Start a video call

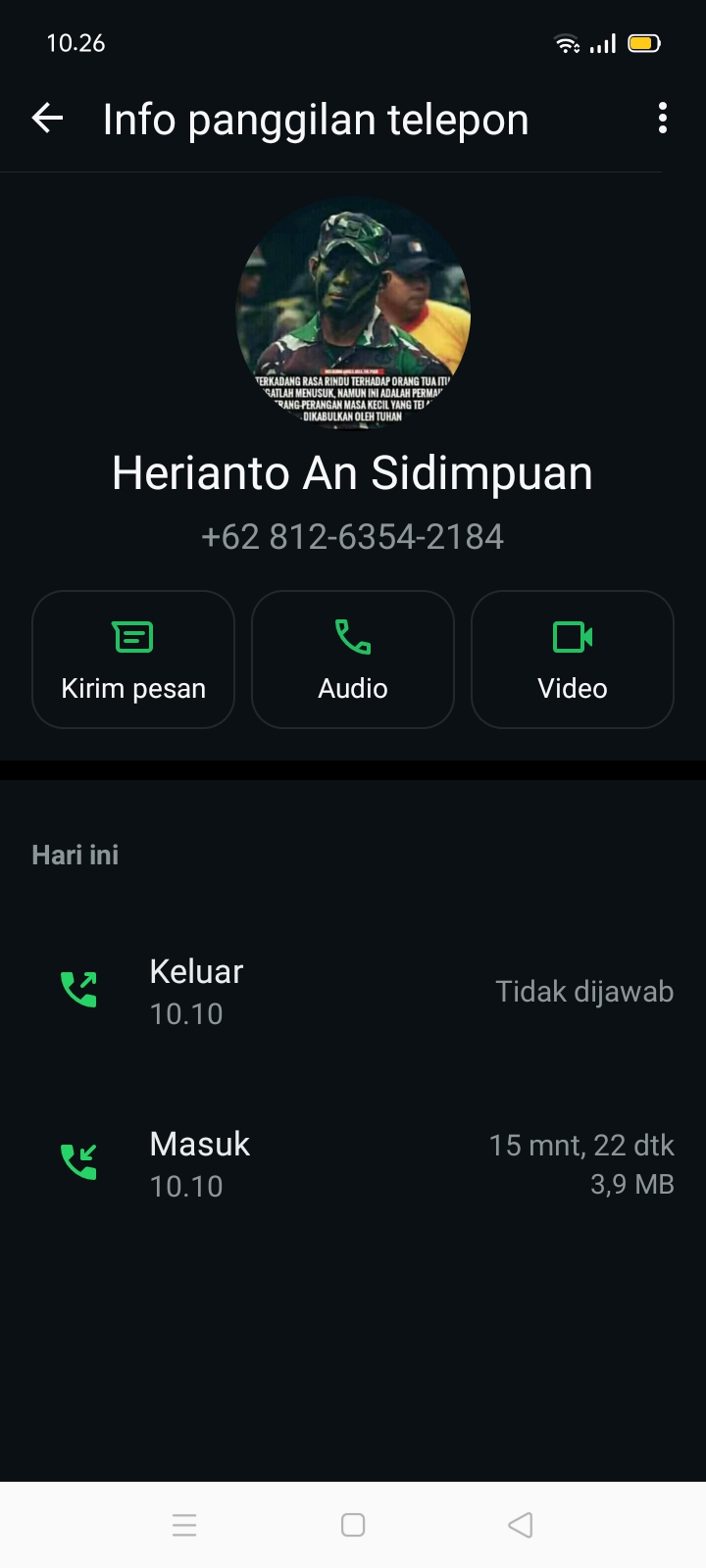(x=572, y=659)
